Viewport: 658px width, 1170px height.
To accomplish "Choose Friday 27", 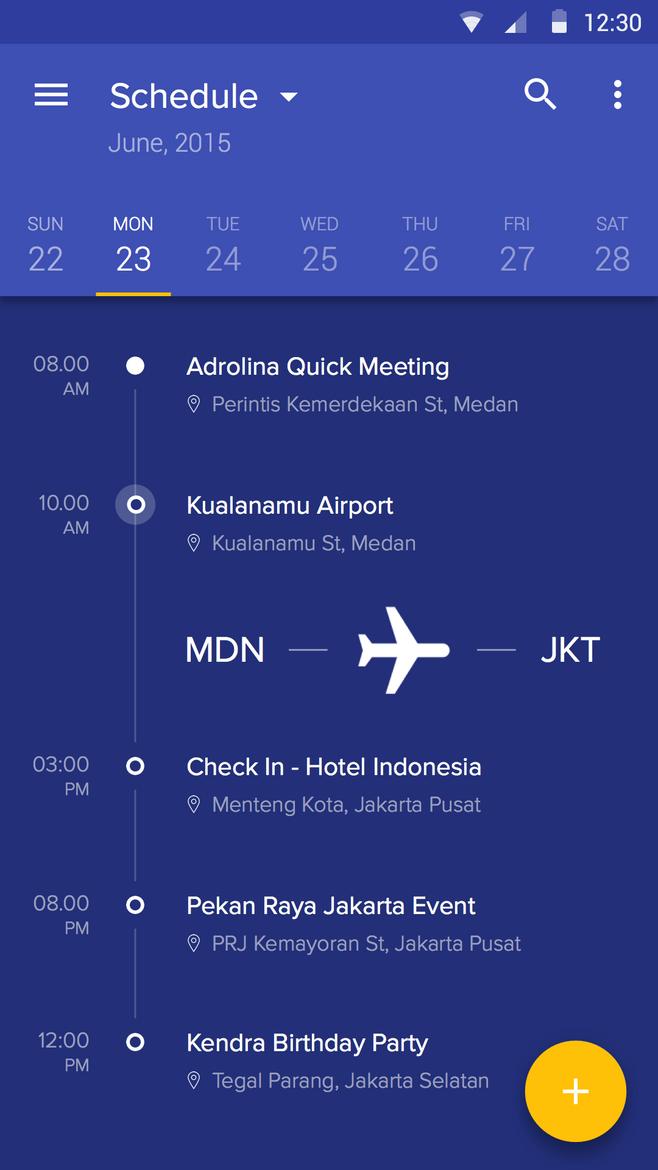I will [517, 245].
